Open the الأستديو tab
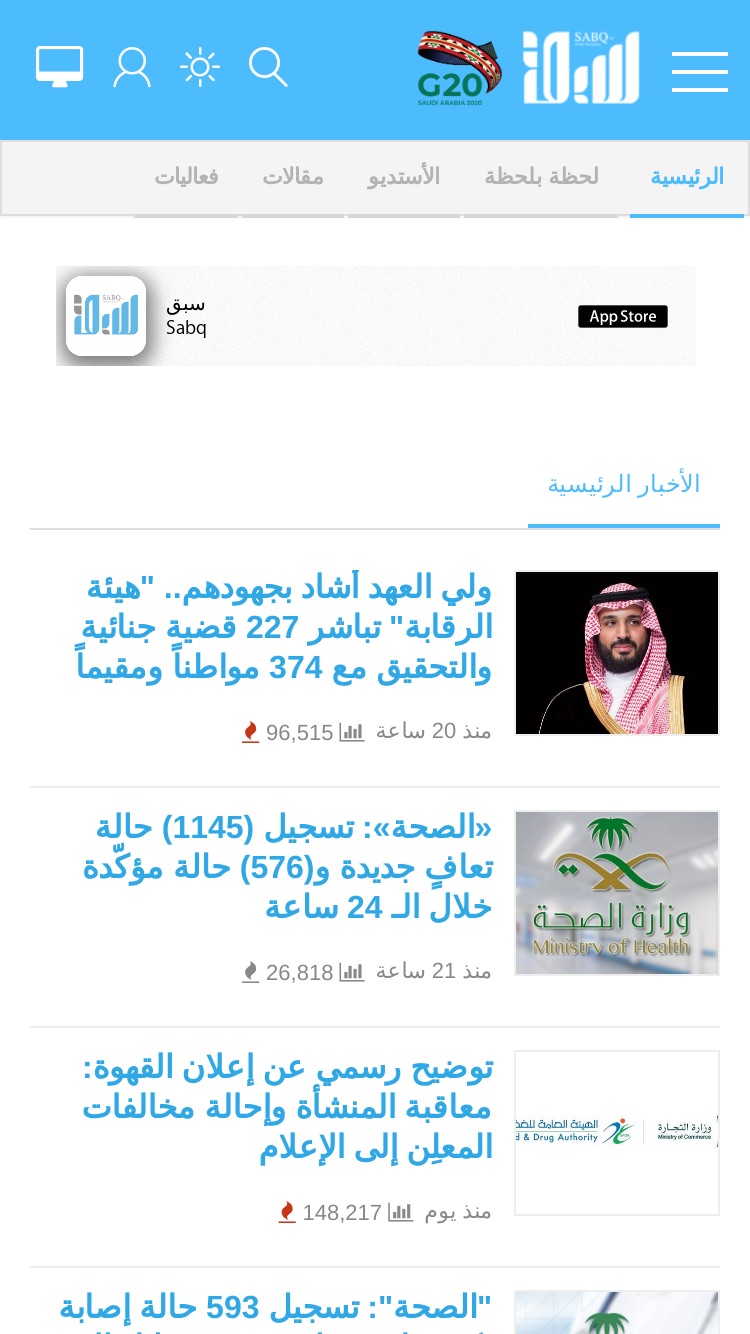Image resolution: width=750 pixels, height=1334 pixels. 404,178
